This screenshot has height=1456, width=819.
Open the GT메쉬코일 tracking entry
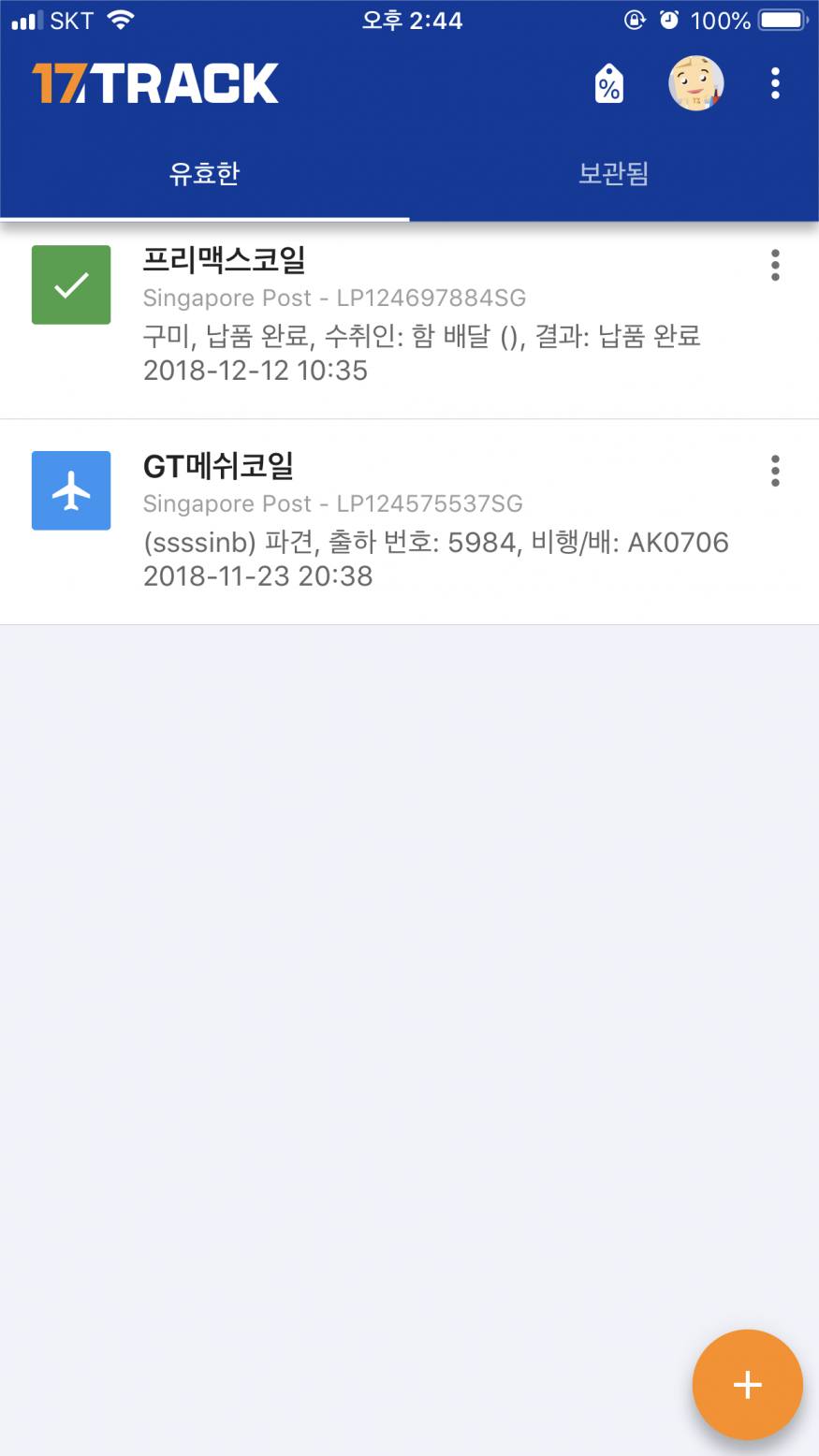(421, 522)
